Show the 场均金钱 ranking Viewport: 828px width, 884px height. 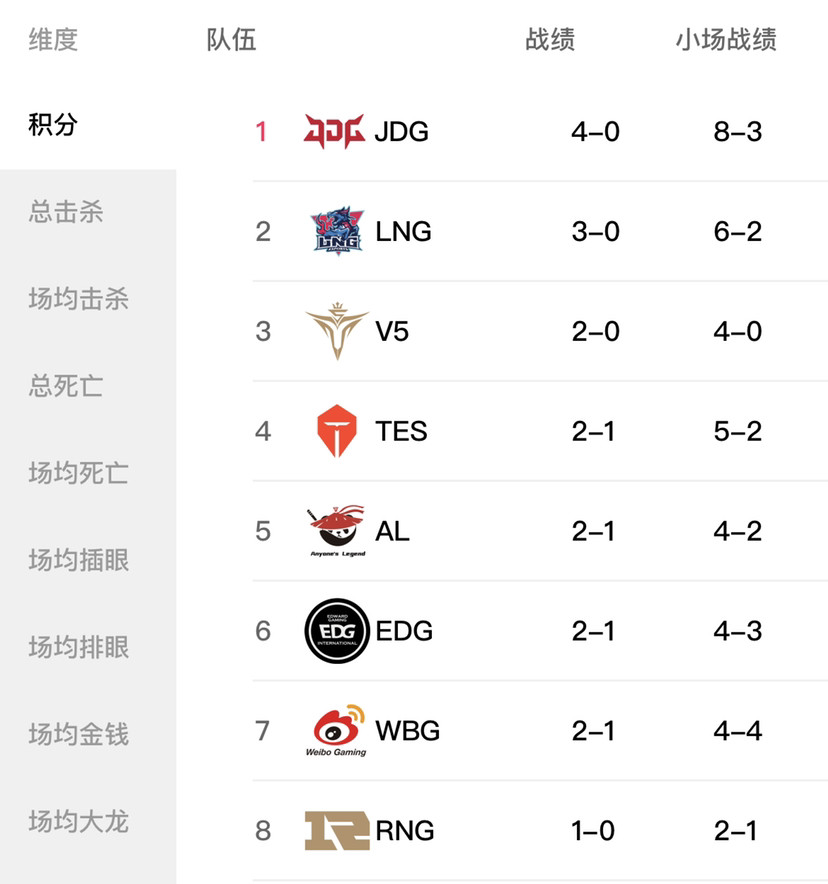coord(78,734)
